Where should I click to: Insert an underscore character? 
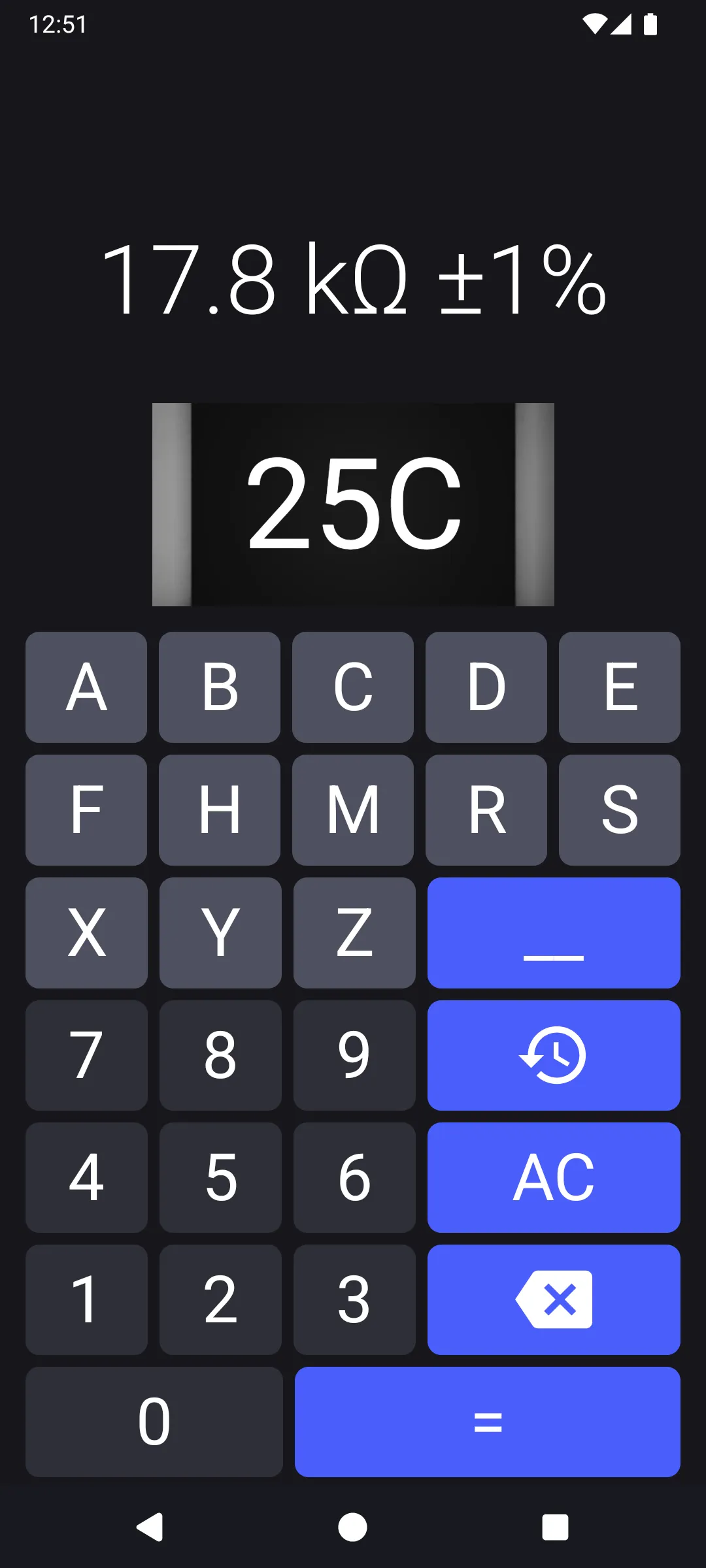pos(554,933)
